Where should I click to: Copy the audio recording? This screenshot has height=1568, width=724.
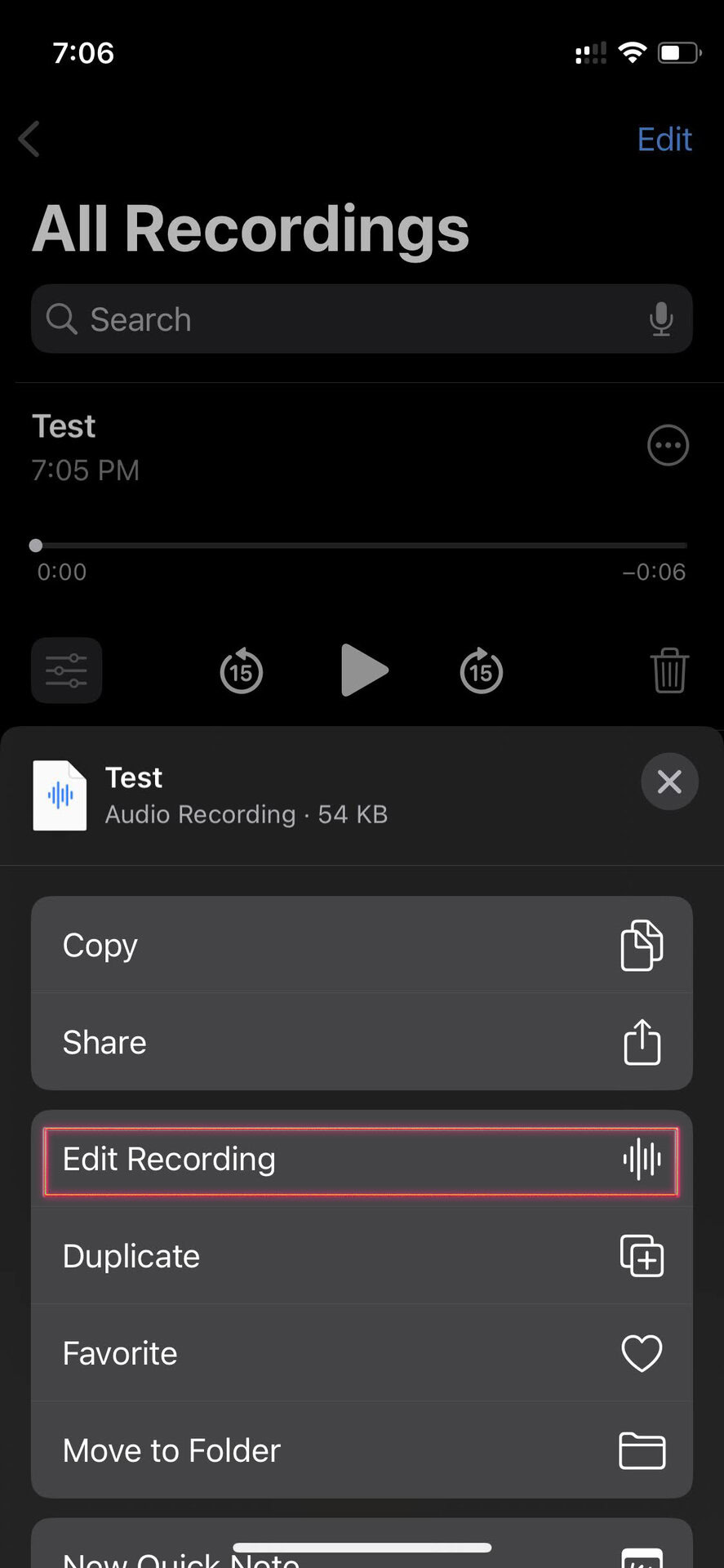click(362, 945)
